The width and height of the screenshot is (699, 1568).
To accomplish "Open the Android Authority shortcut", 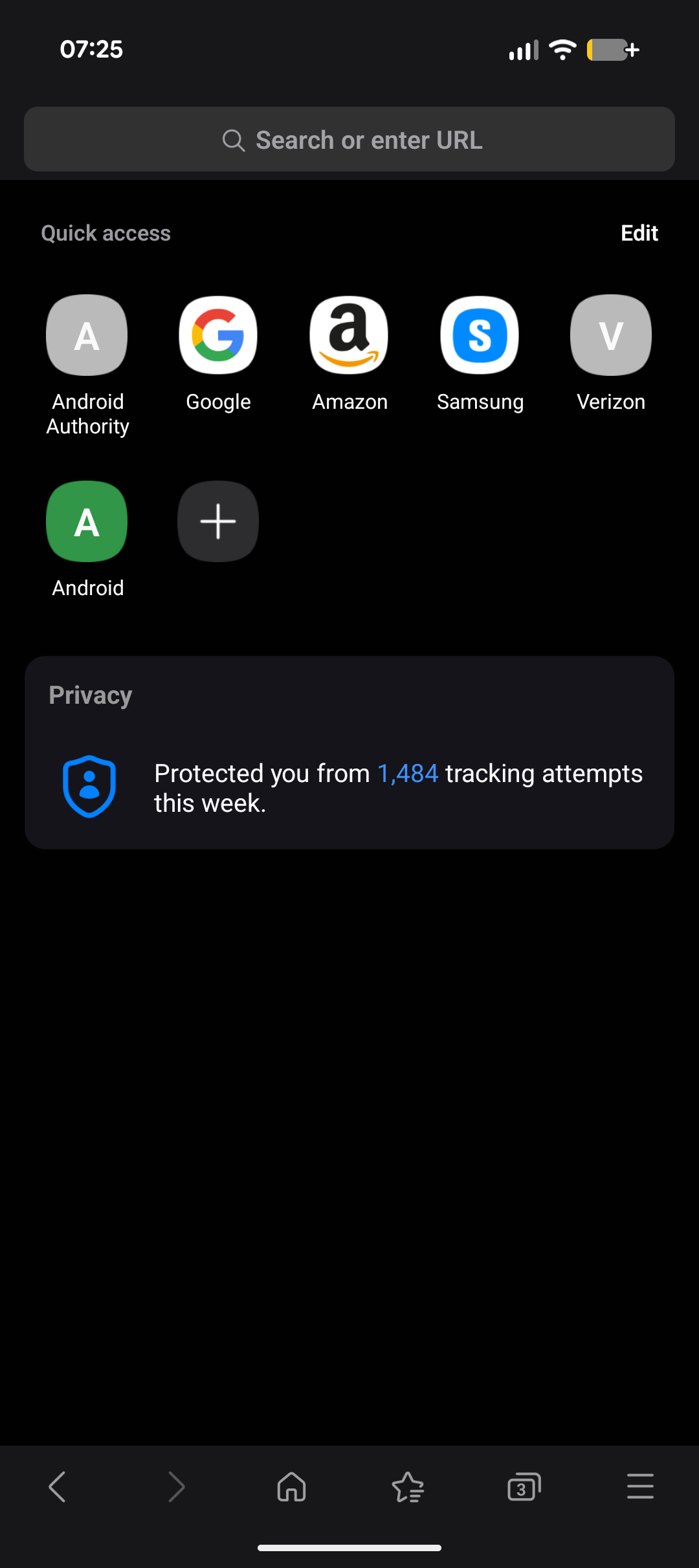I will click(86, 334).
